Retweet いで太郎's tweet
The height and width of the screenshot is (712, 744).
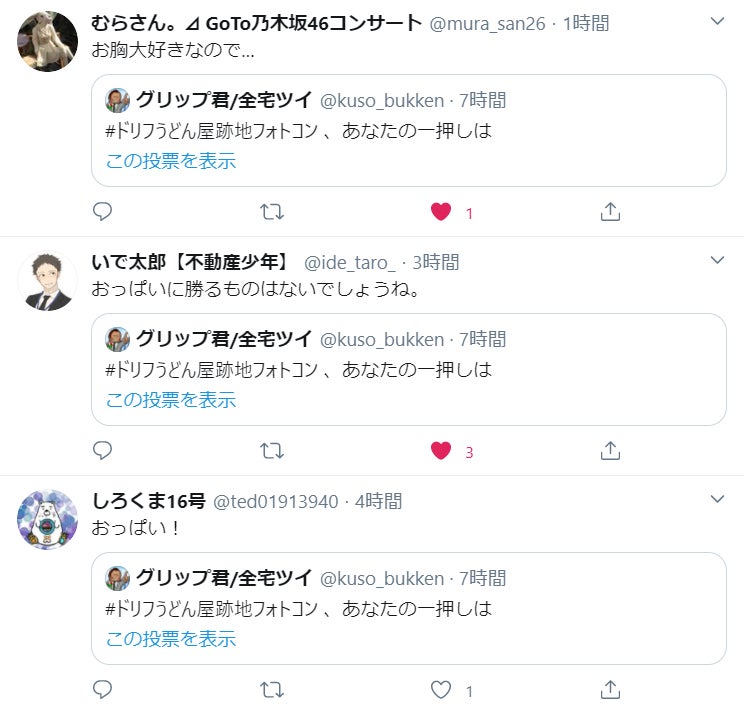271,451
